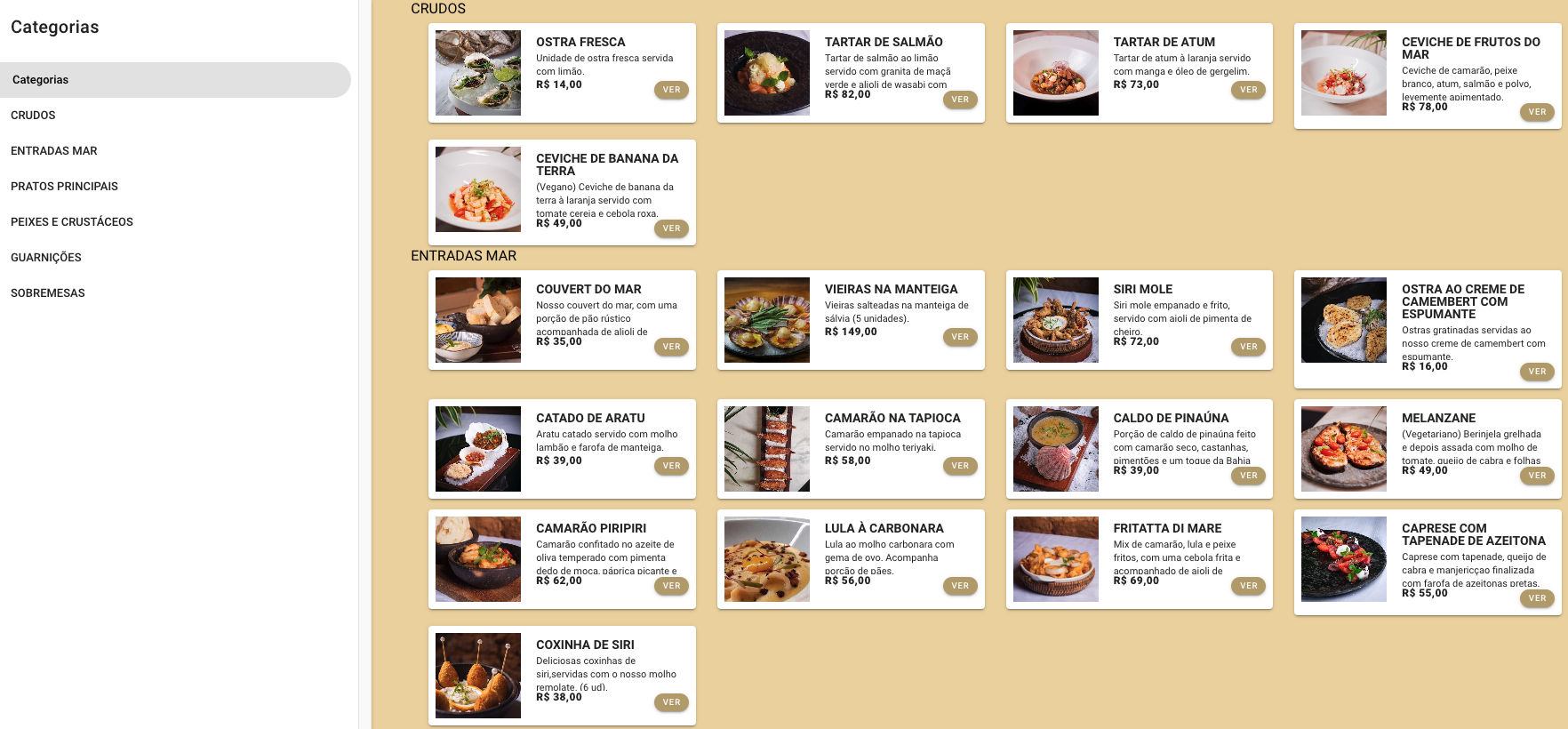Select GUARNIÇÕES from the sidebar
Screen dimensions: 1568x729
(46, 258)
